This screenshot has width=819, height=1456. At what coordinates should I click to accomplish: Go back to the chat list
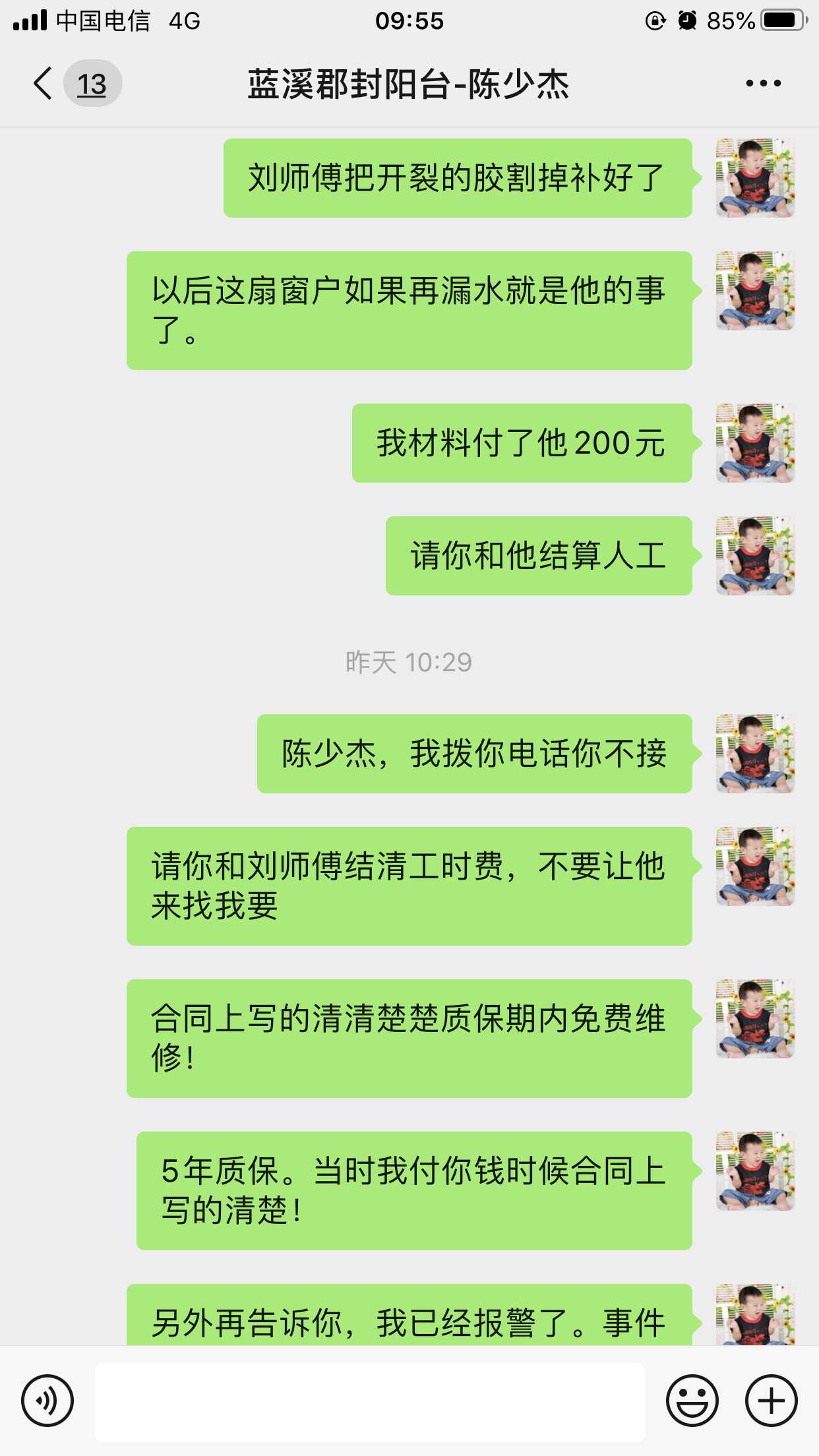pyautogui.click(x=44, y=84)
